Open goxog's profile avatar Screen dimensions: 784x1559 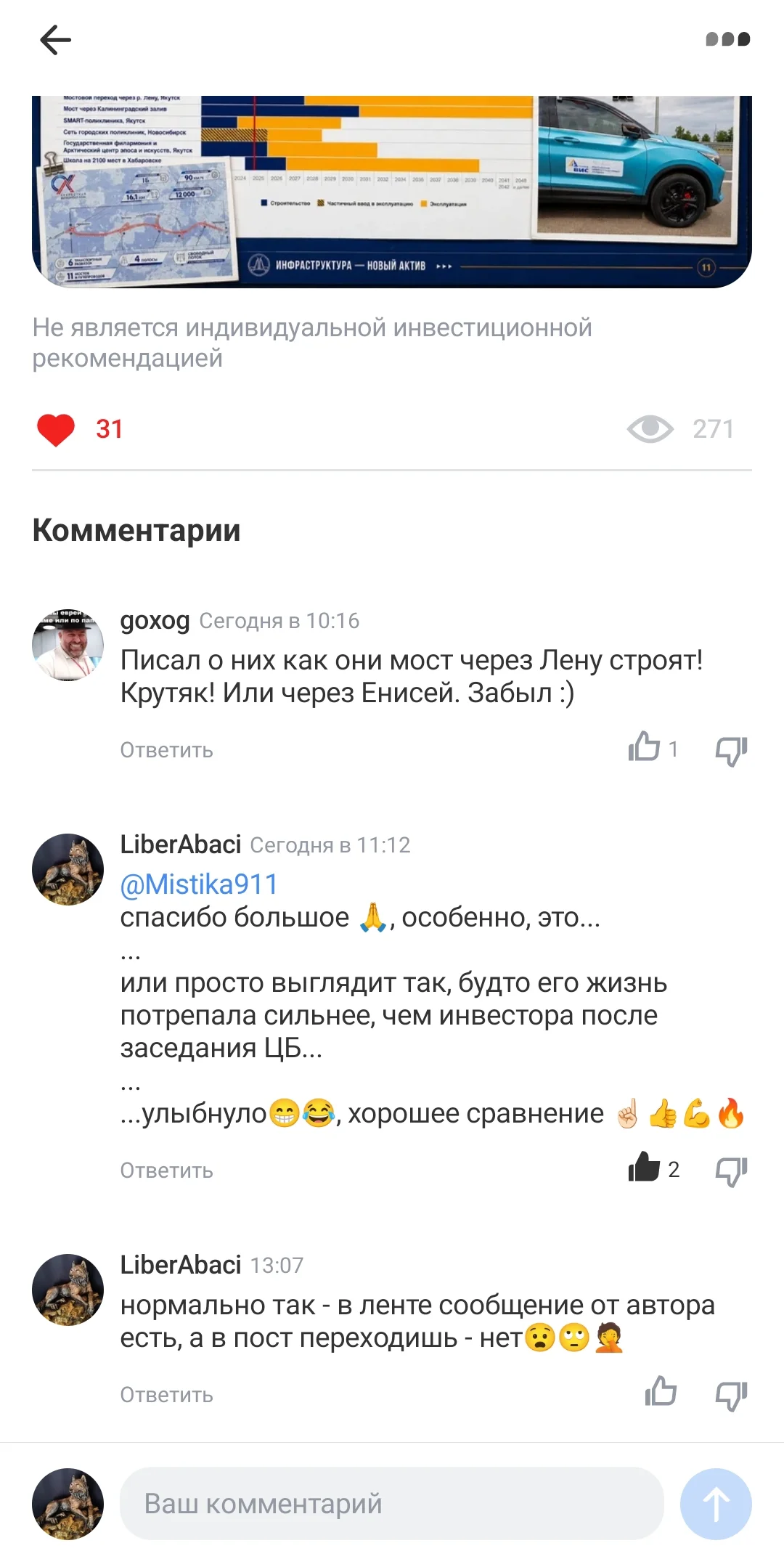tap(68, 645)
